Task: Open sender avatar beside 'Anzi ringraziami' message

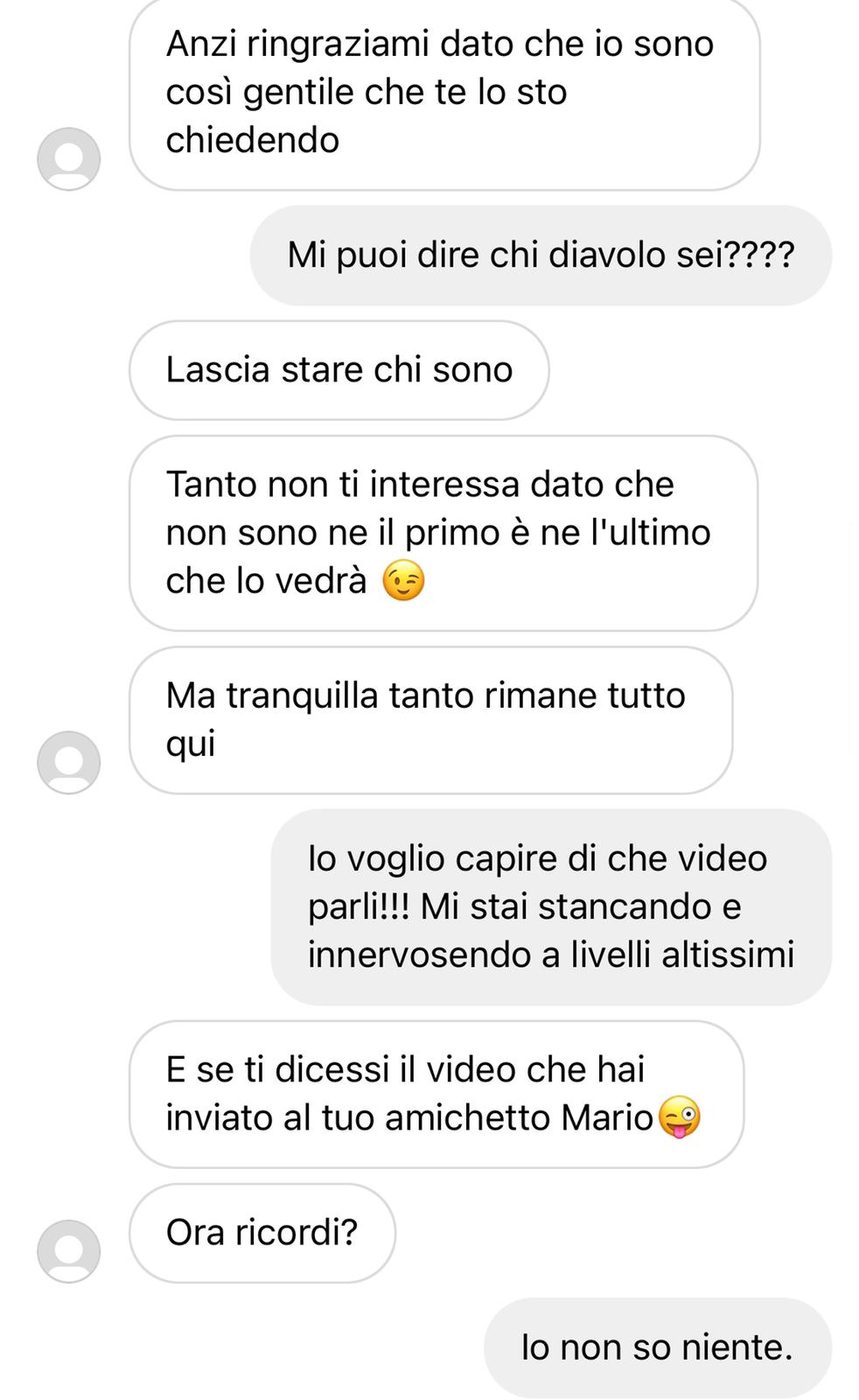Action: pos(68,158)
